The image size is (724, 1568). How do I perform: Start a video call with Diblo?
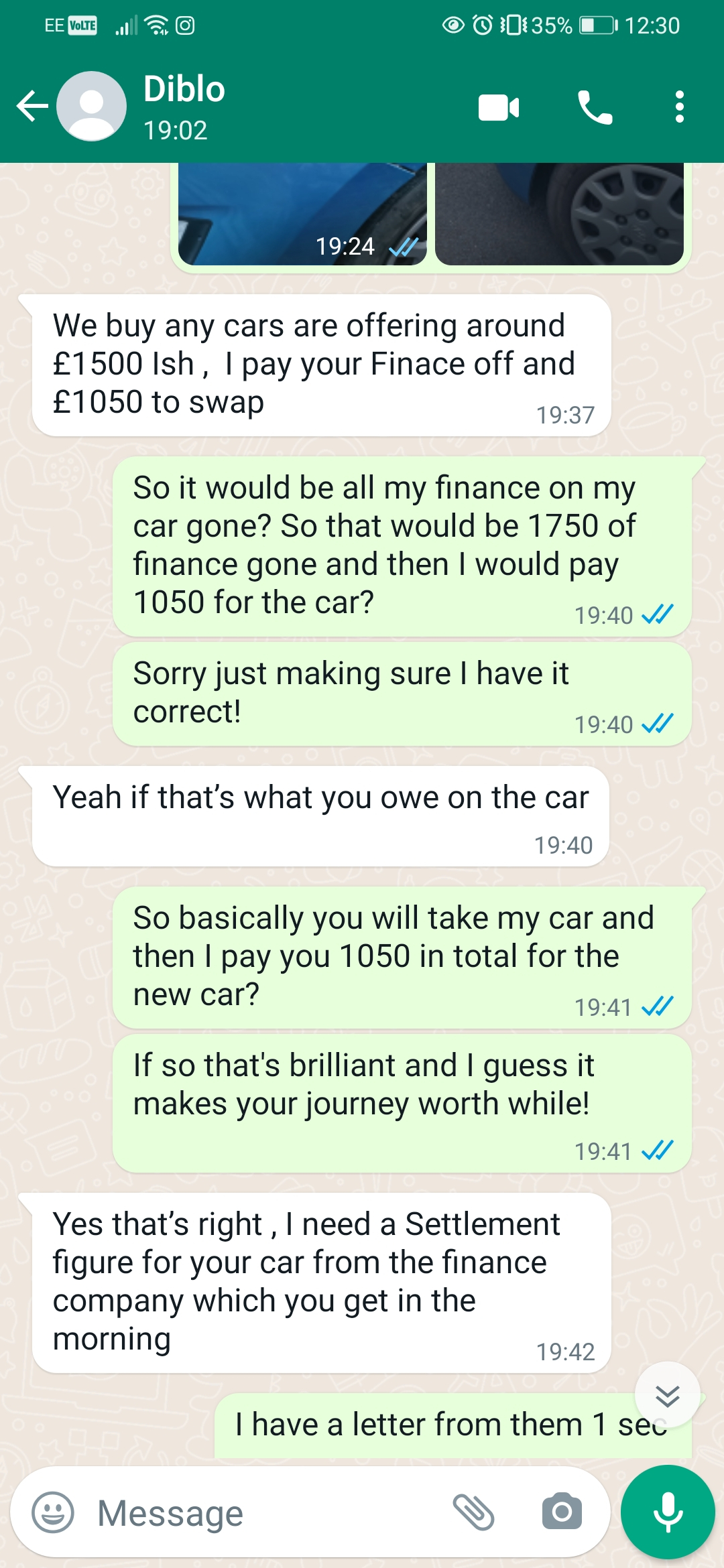coord(498,107)
